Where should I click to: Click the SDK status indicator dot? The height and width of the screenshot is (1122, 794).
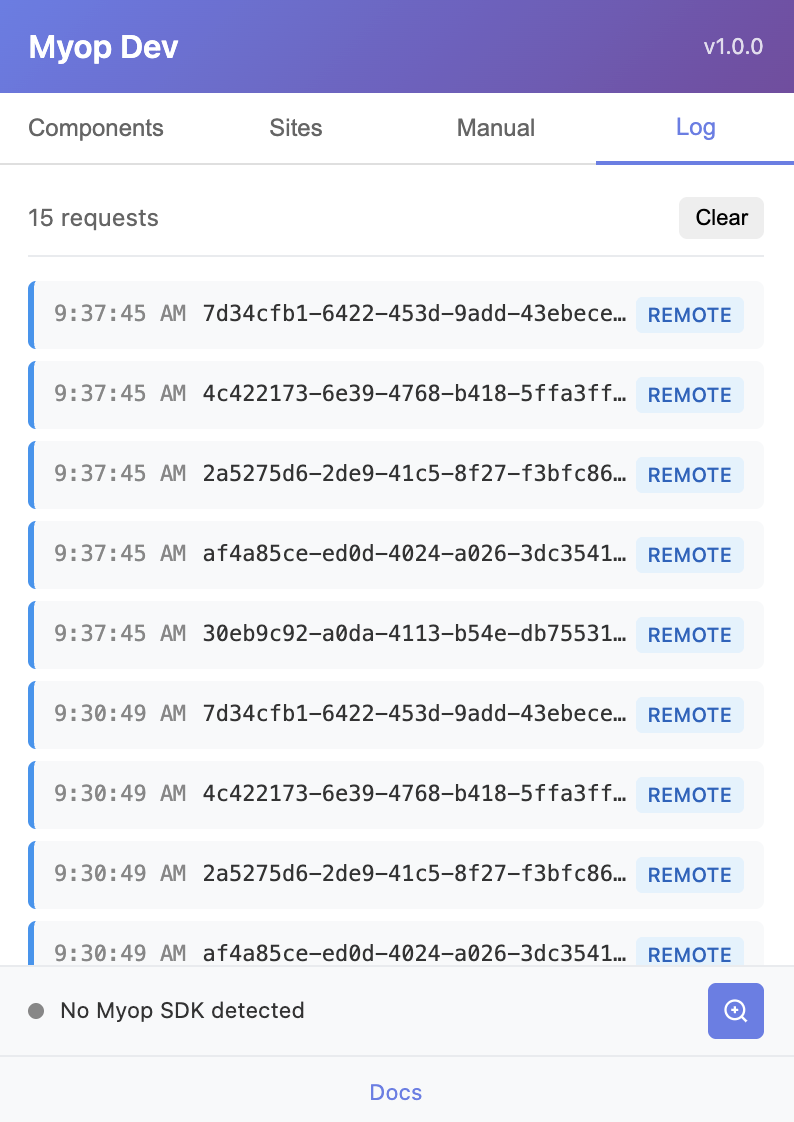(x=37, y=1011)
